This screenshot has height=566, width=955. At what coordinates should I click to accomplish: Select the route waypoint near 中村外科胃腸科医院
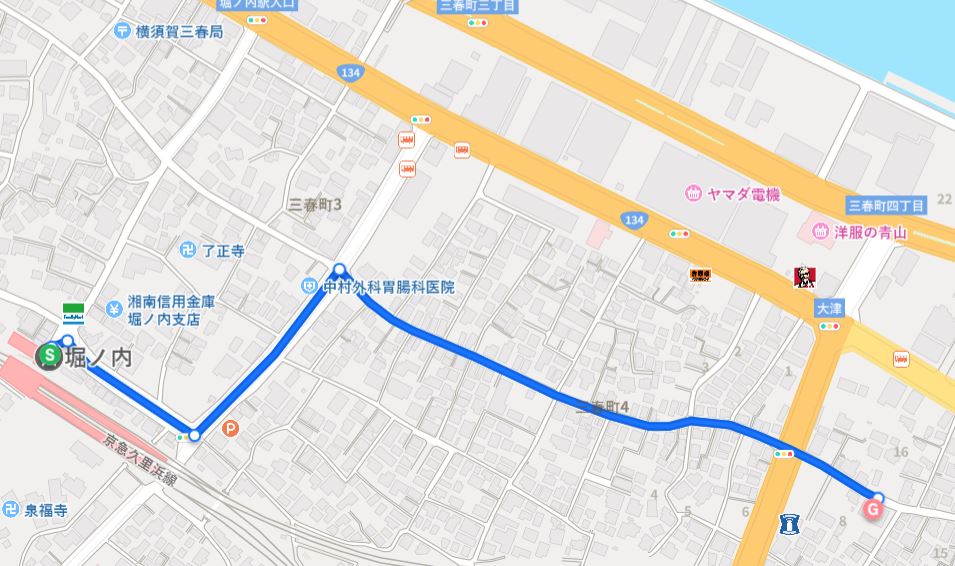(x=340, y=269)
